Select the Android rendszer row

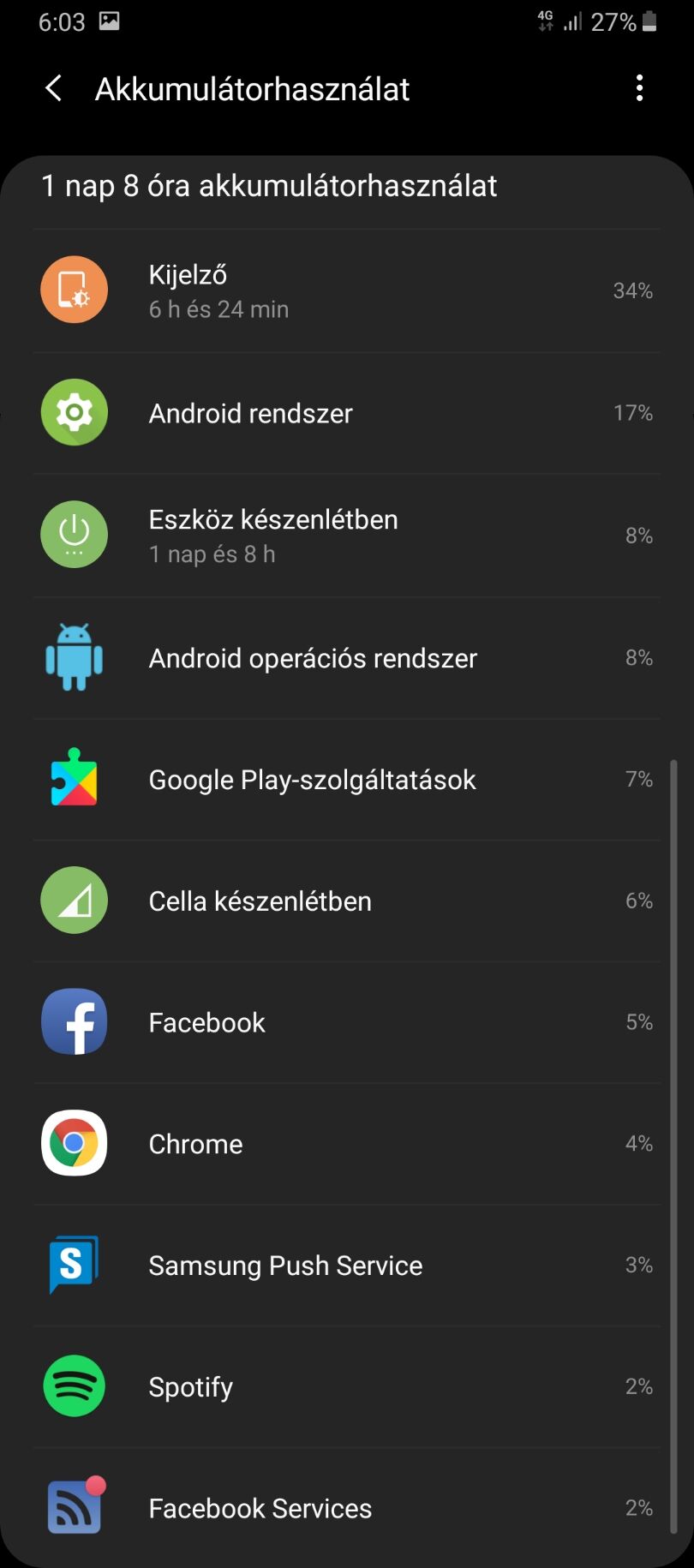tap(347, 413)
